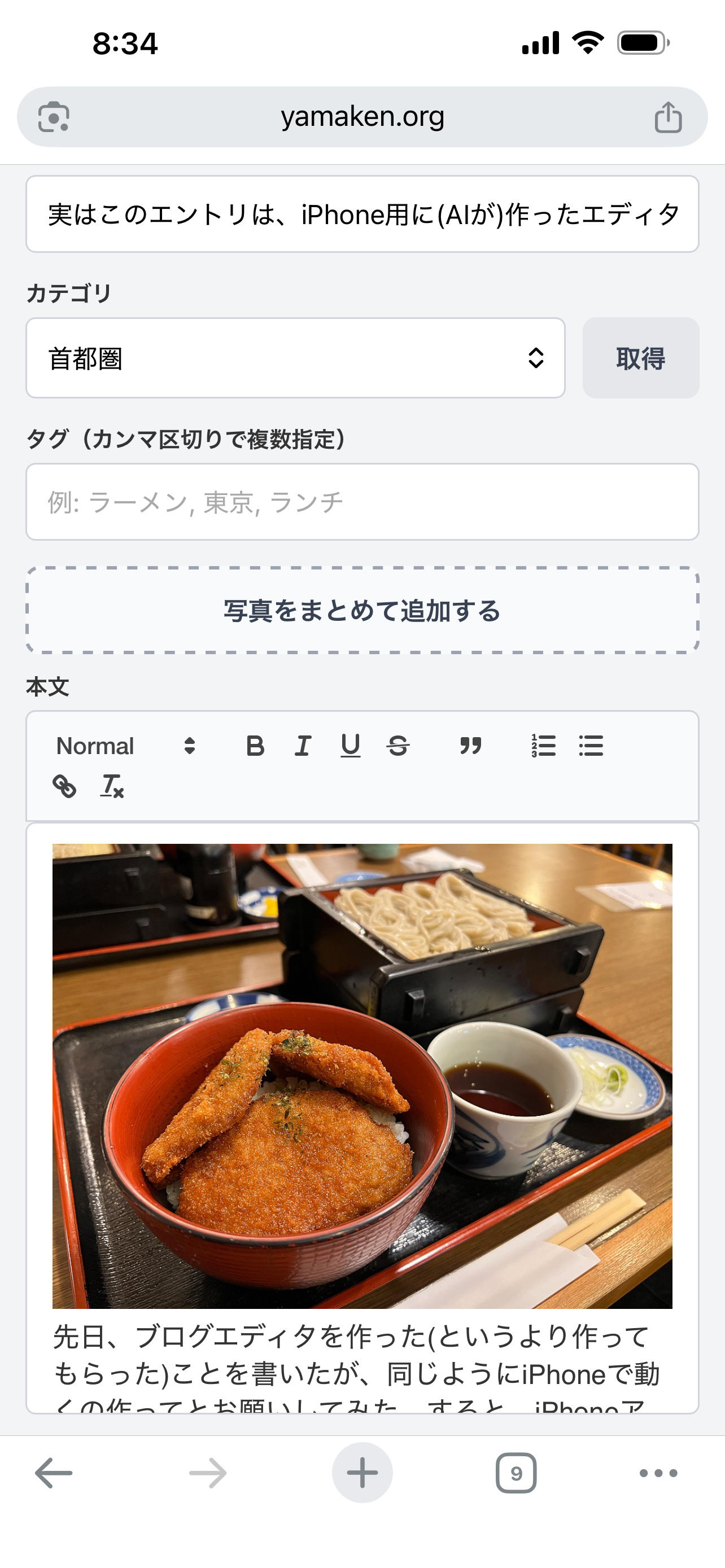Image resolution: width=725 pixels, height=1568 pixels.
Task: Underline the selected text
Action: 350,746
